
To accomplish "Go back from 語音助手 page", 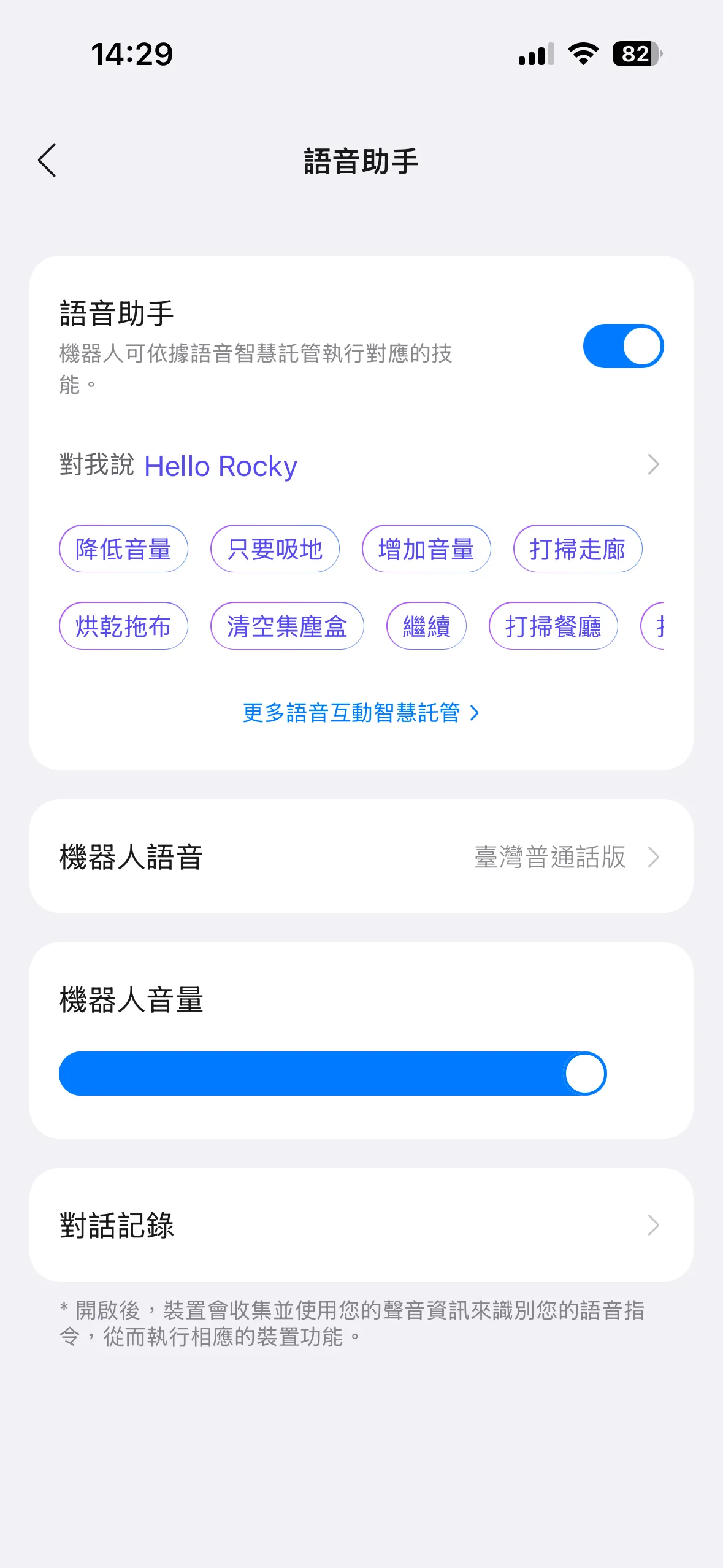I will coord(47,161).
